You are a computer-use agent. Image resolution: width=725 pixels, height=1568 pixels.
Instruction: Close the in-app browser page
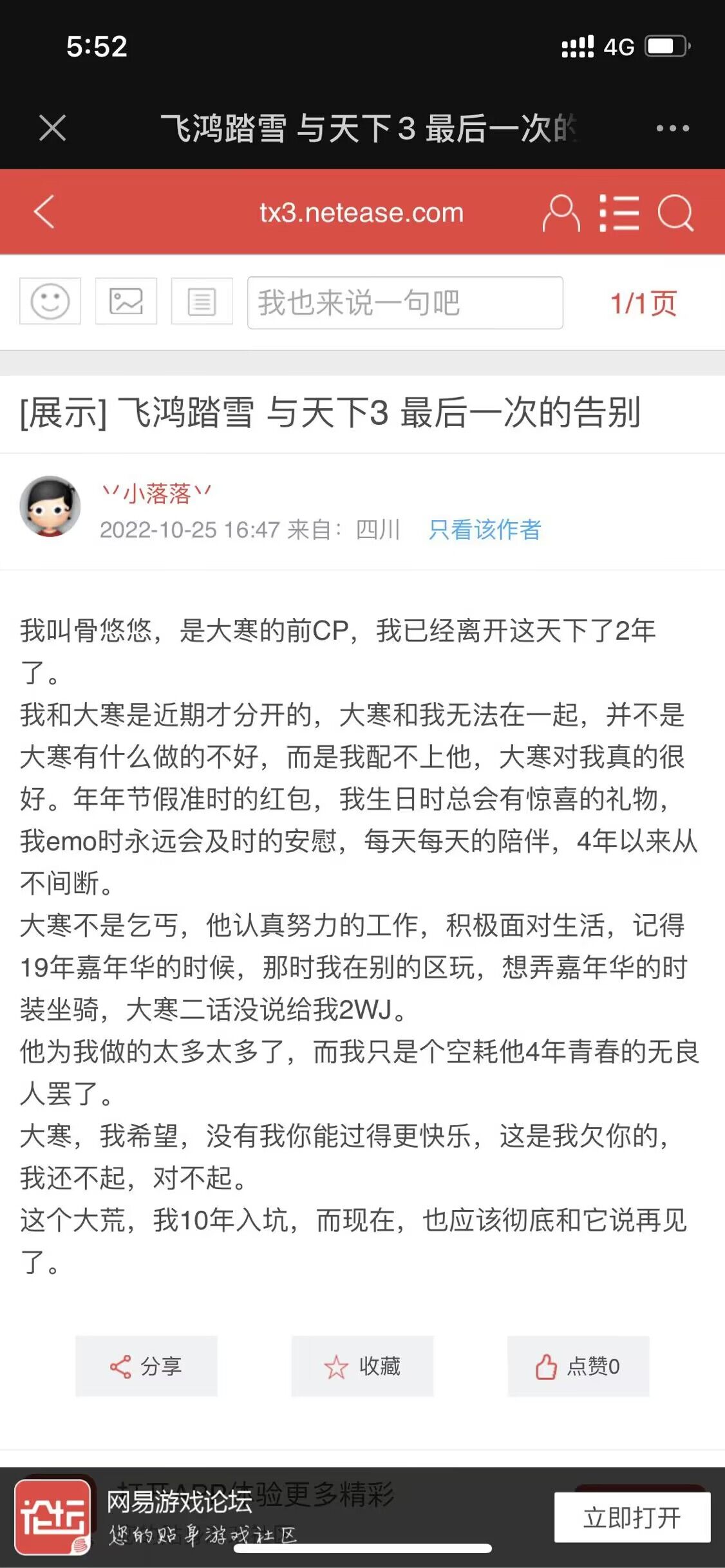click(x=53, y=127)
